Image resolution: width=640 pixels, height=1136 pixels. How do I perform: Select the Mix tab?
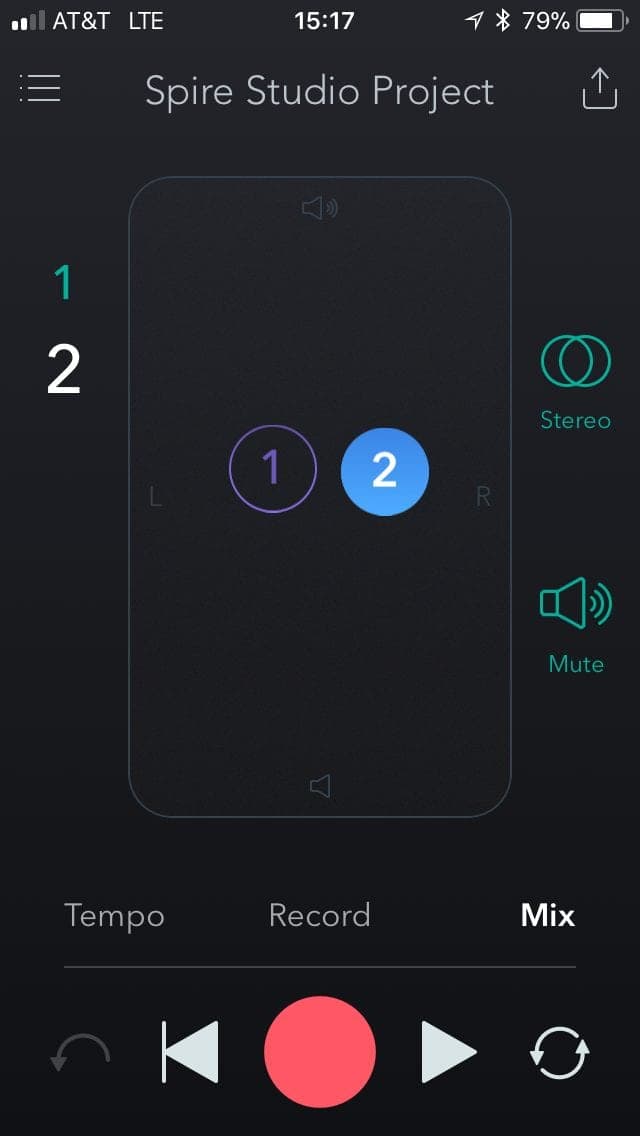548,916
